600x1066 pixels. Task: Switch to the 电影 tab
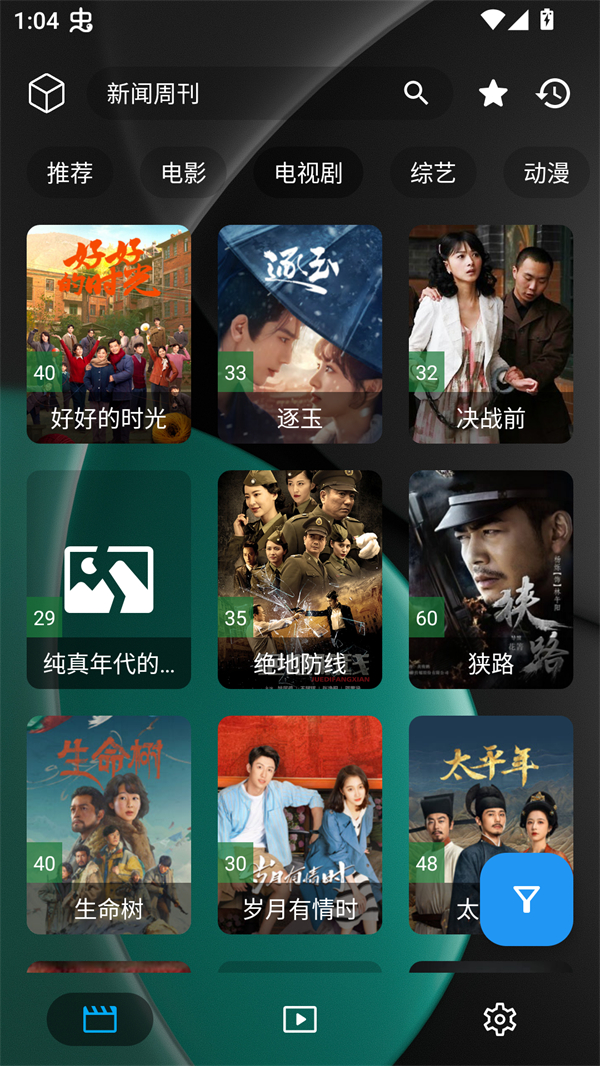(x=184, y=173)
